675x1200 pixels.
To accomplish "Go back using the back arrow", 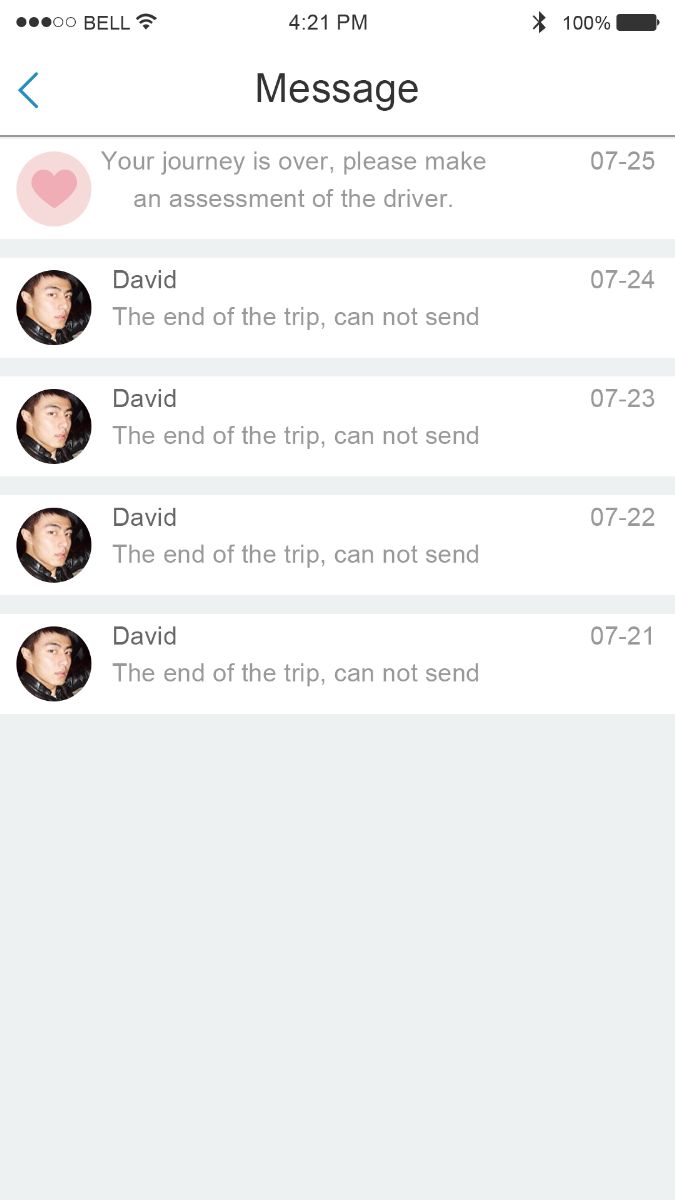I will [29, 90].
